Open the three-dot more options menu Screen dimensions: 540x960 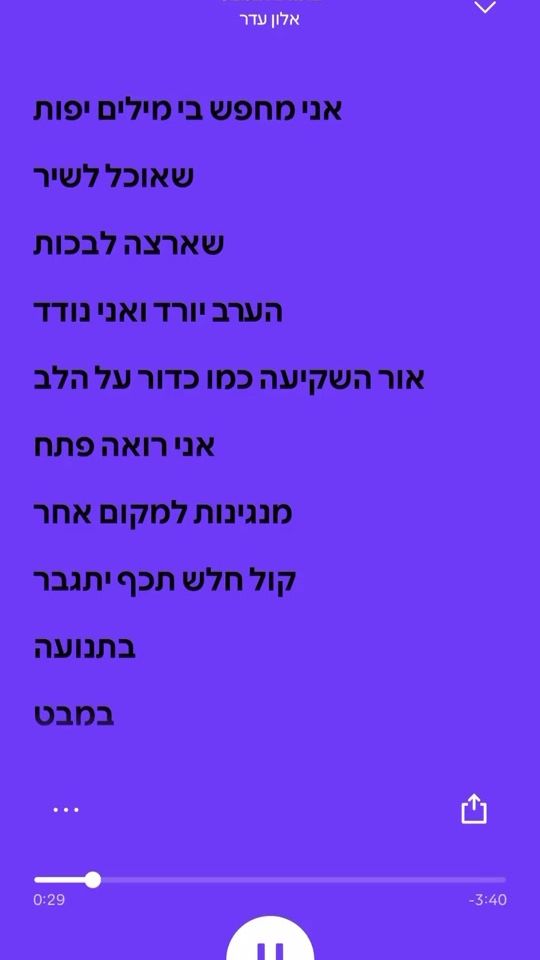[x=66, y=809]
